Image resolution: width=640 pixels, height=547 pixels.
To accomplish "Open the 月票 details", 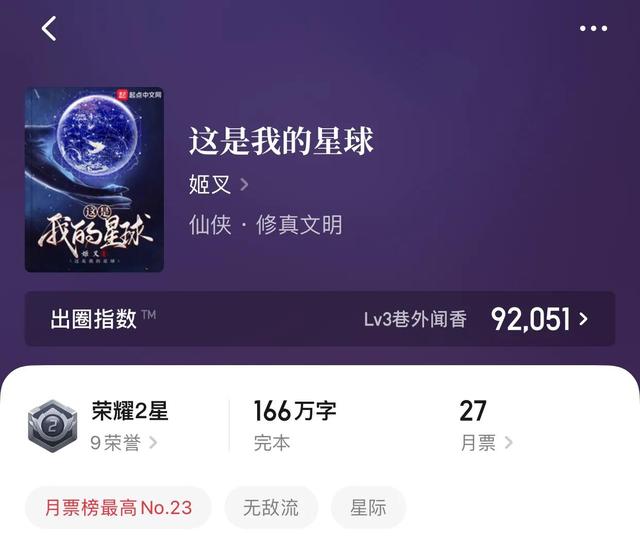I will 486,443.
